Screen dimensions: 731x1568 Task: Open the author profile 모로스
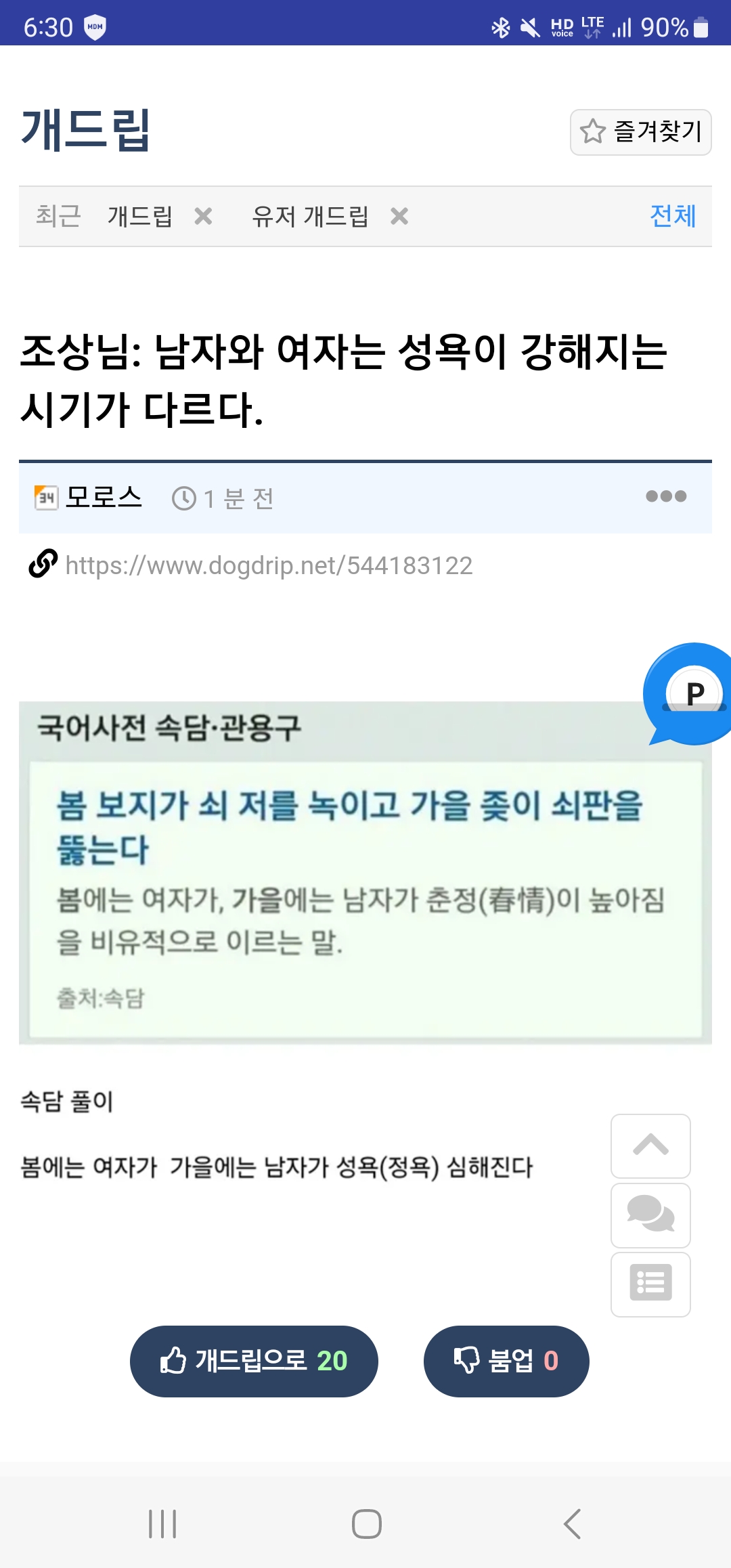[x=104, y=498]
